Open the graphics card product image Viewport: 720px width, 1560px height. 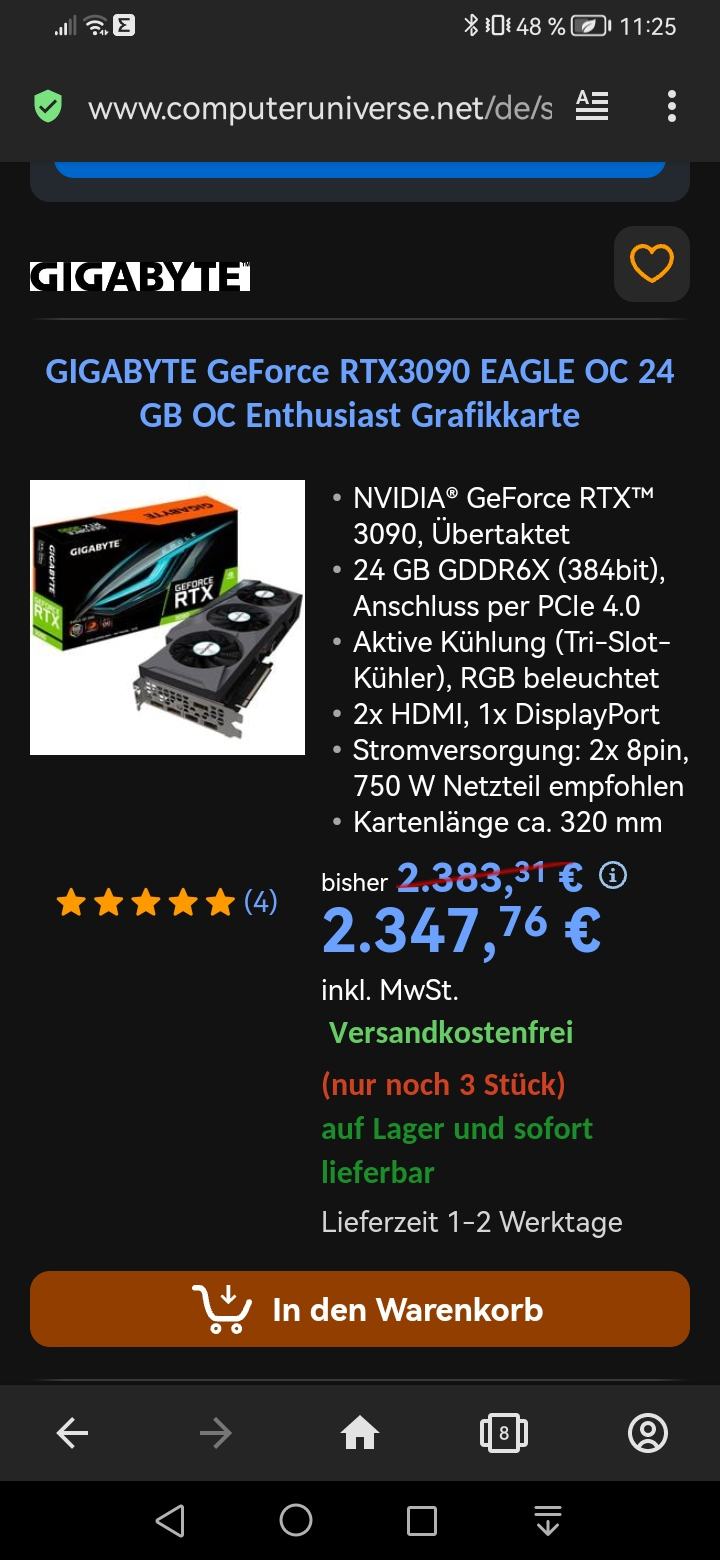click(167, 617)
